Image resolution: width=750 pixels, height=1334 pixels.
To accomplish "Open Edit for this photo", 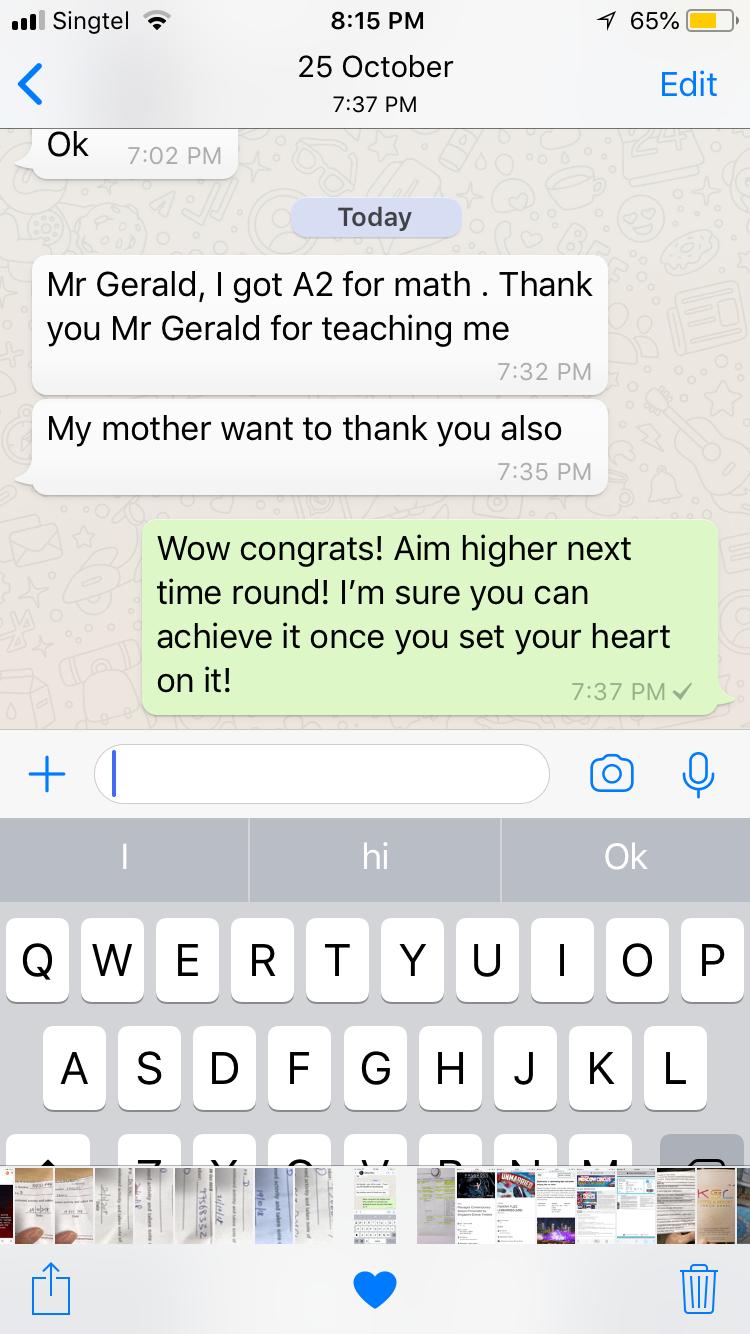I will pos(688,85).
